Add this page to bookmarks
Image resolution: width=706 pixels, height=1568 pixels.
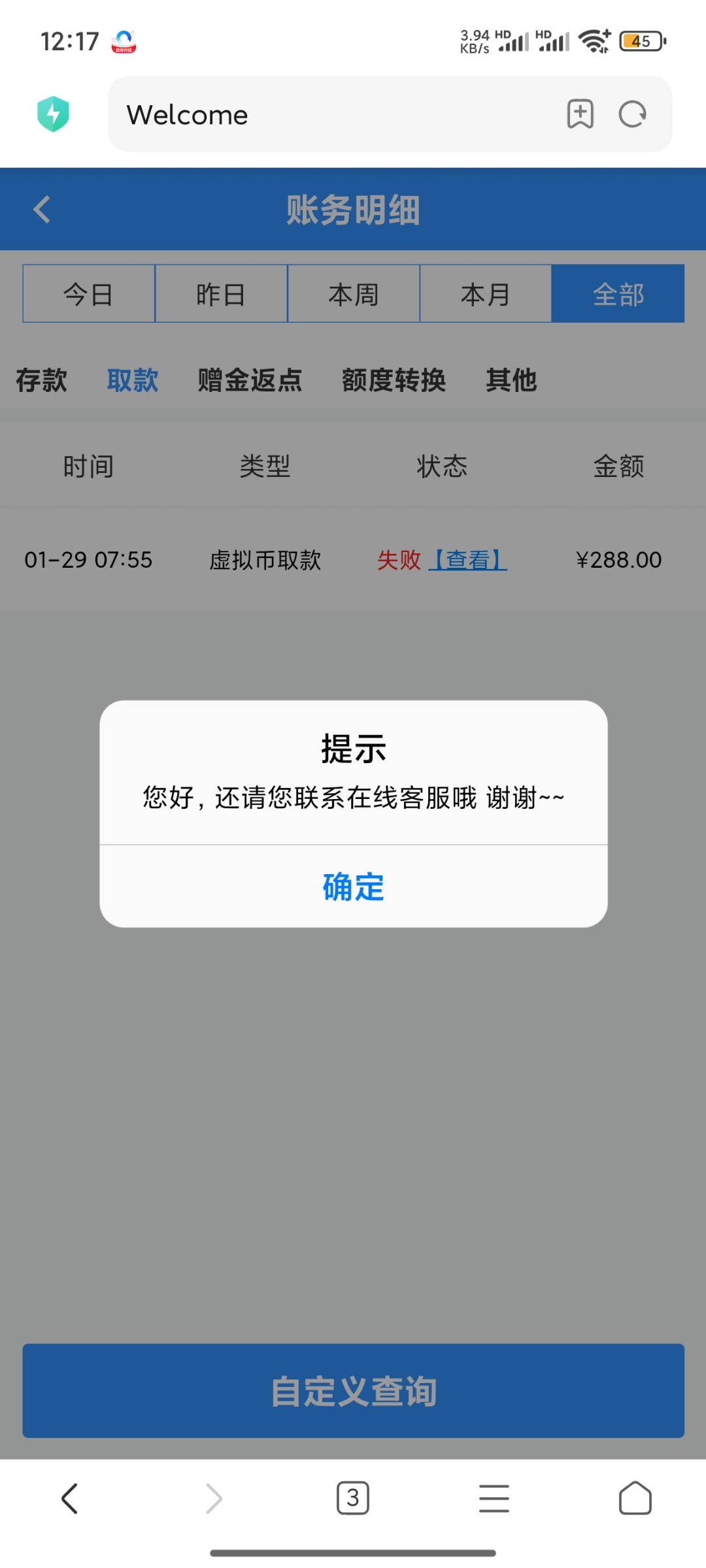coord(580,114)
